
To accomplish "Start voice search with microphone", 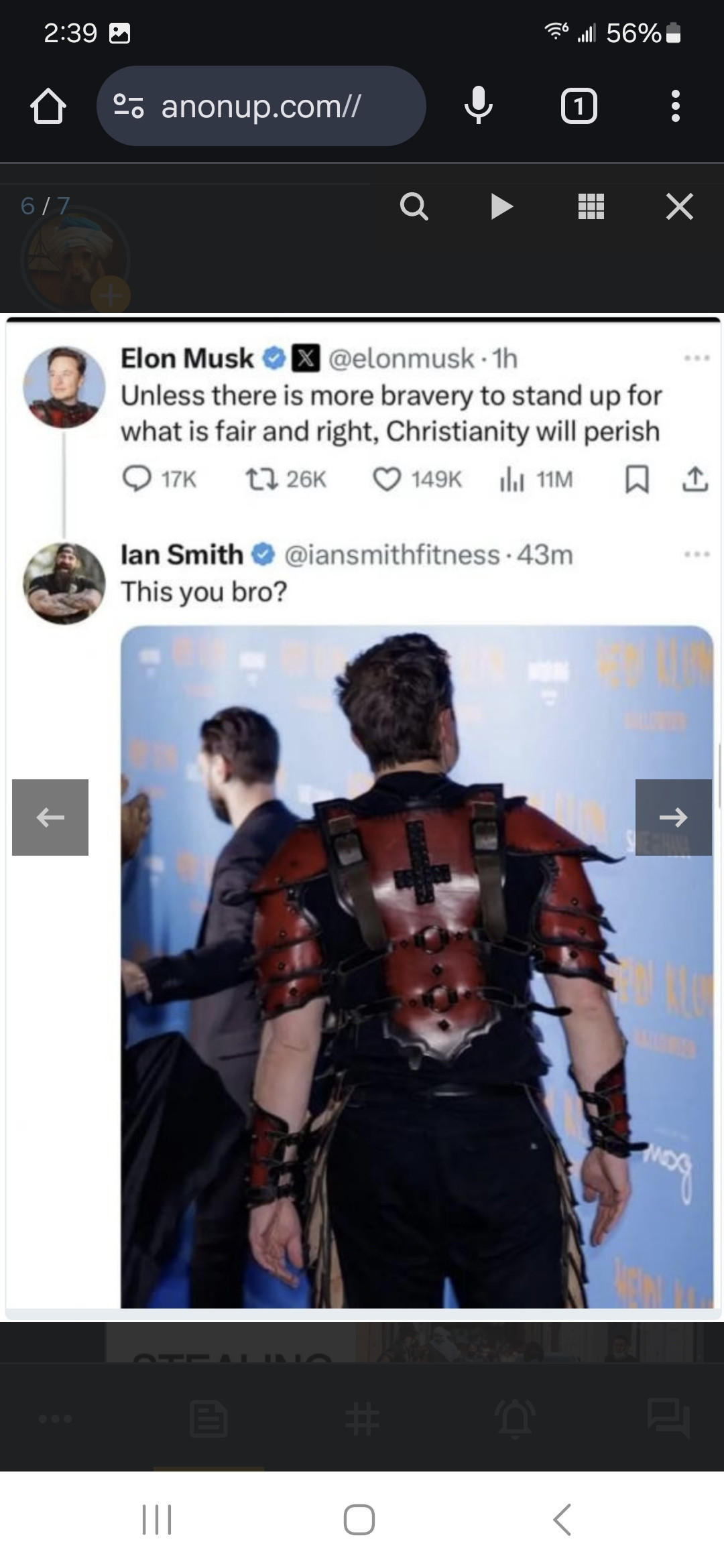I will 479,106.
